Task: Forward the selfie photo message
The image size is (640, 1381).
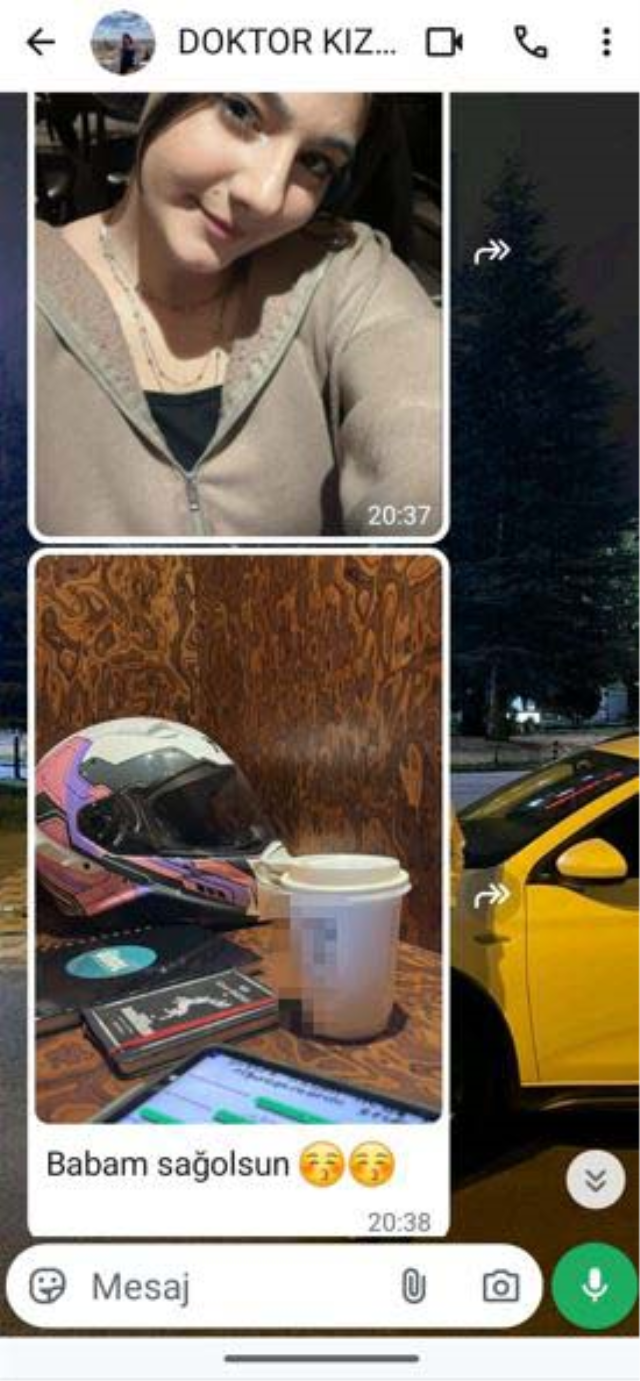Action: [x=492, y=252]
